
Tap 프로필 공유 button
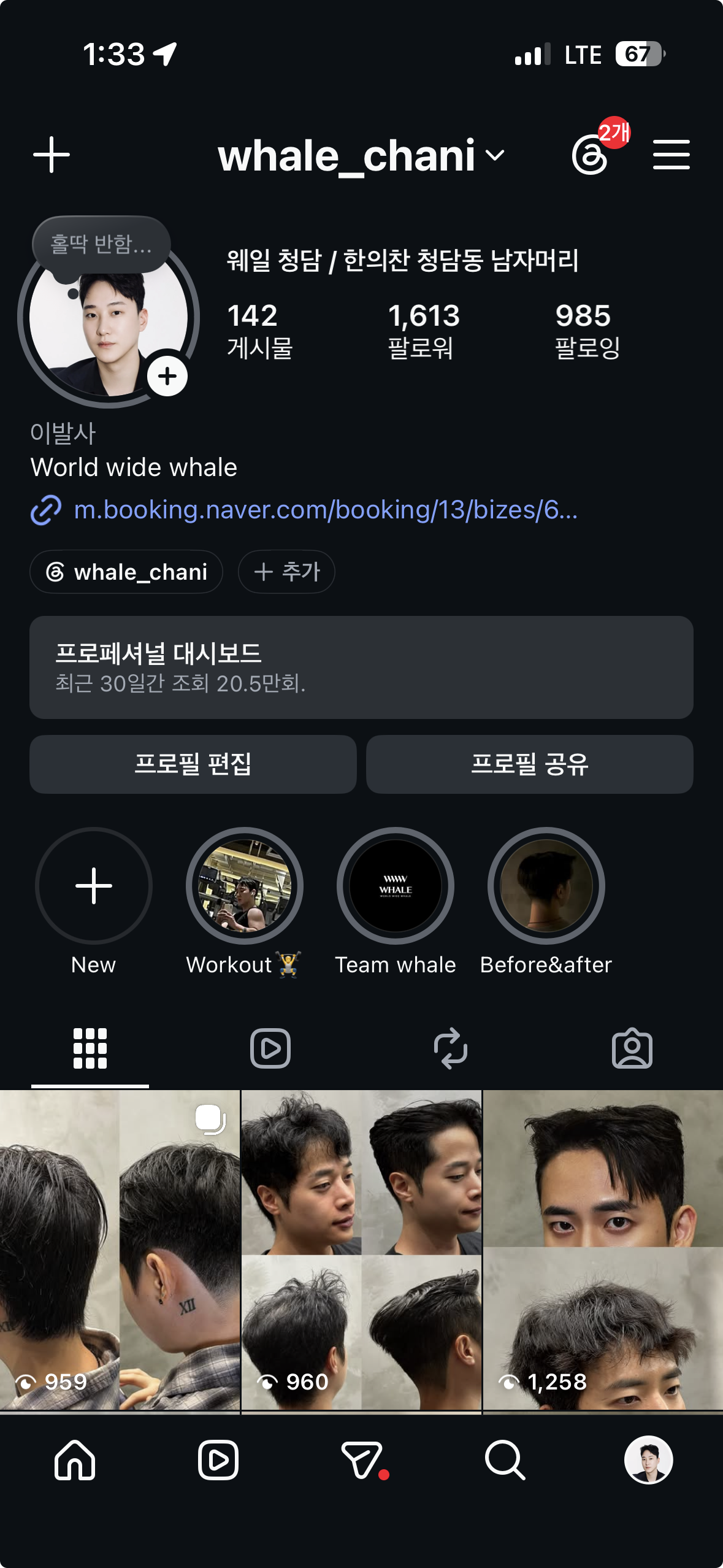point(530,764)
